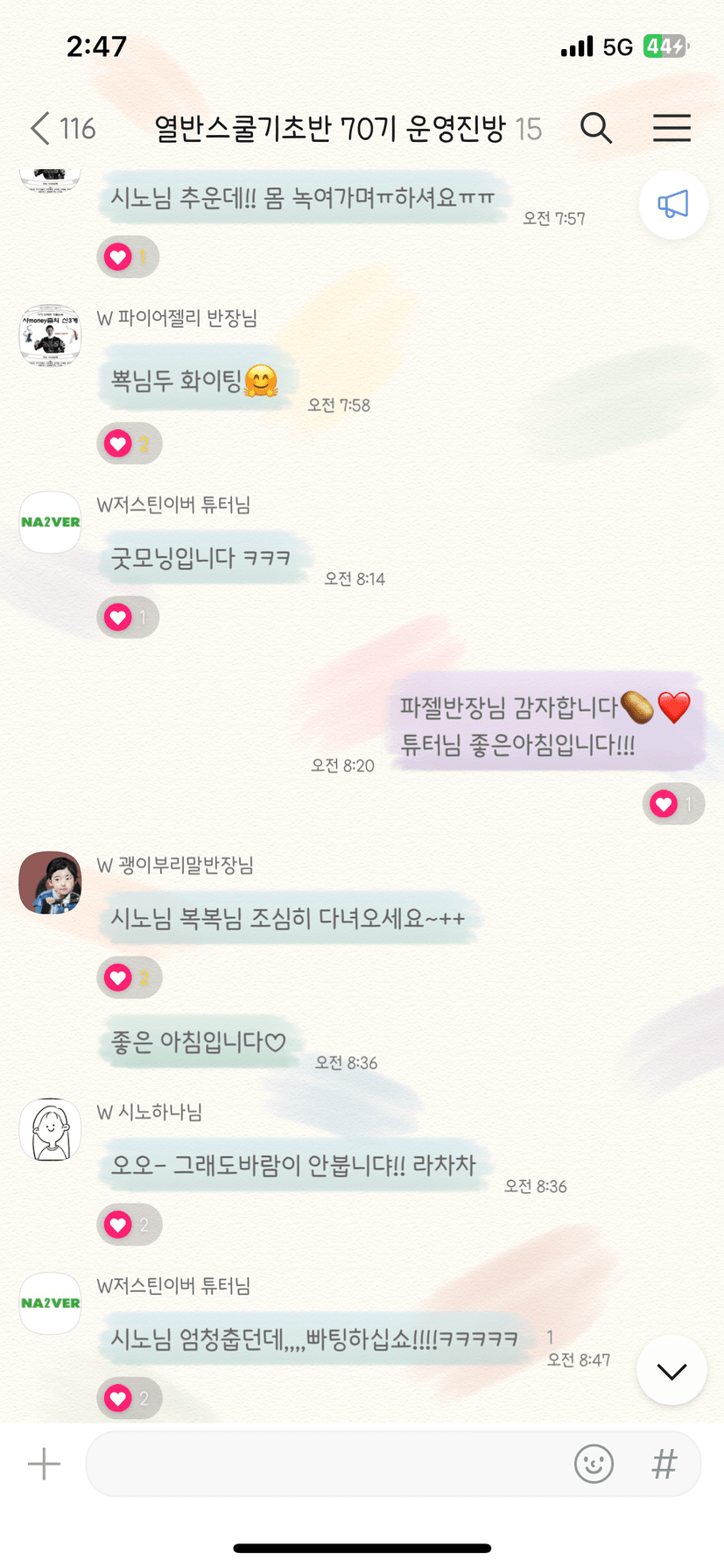Open W 파이어젤리 반장님 profile picture
This screenshot has height=1568, width=724.
pyautogui.click(x=50, y=335)
